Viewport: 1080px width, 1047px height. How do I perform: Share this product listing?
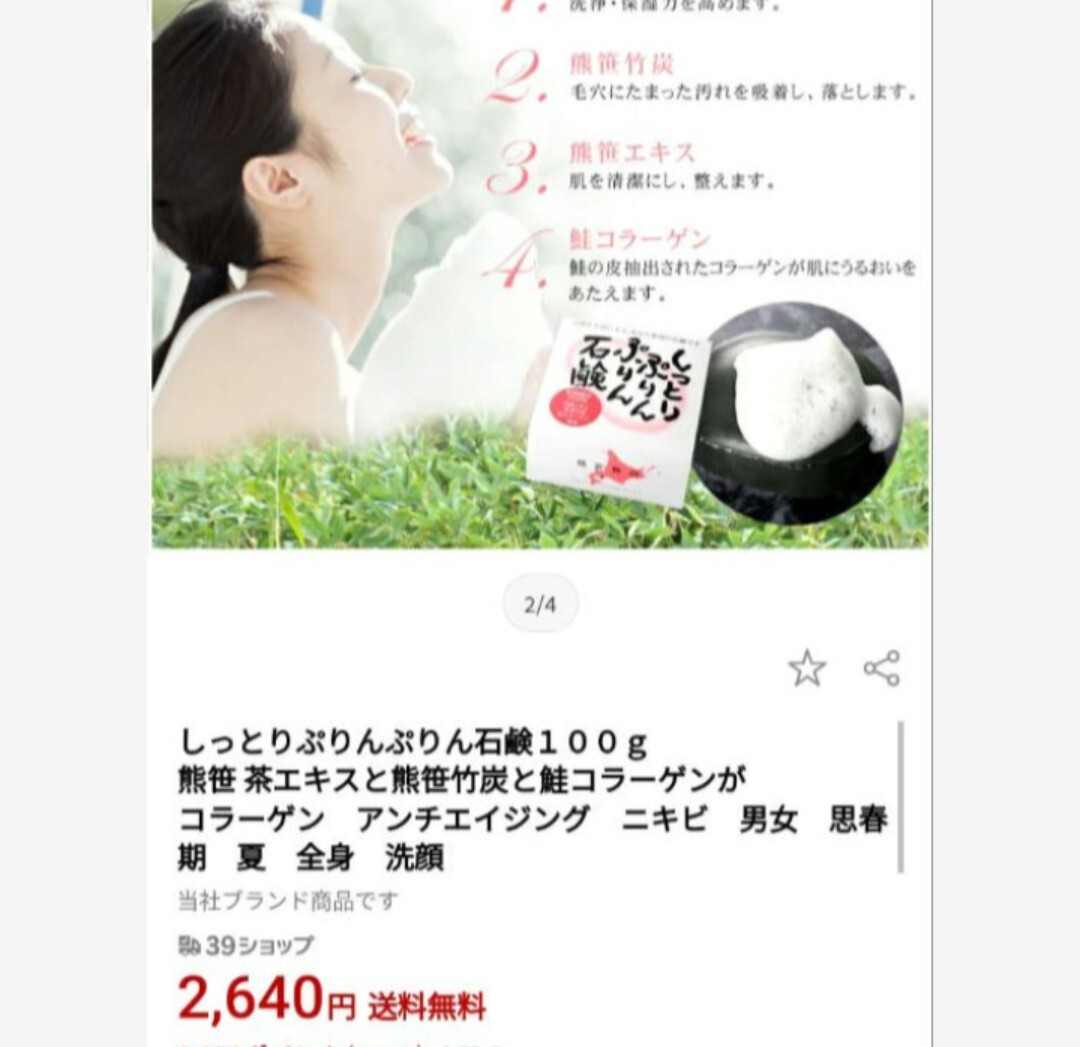881,668
